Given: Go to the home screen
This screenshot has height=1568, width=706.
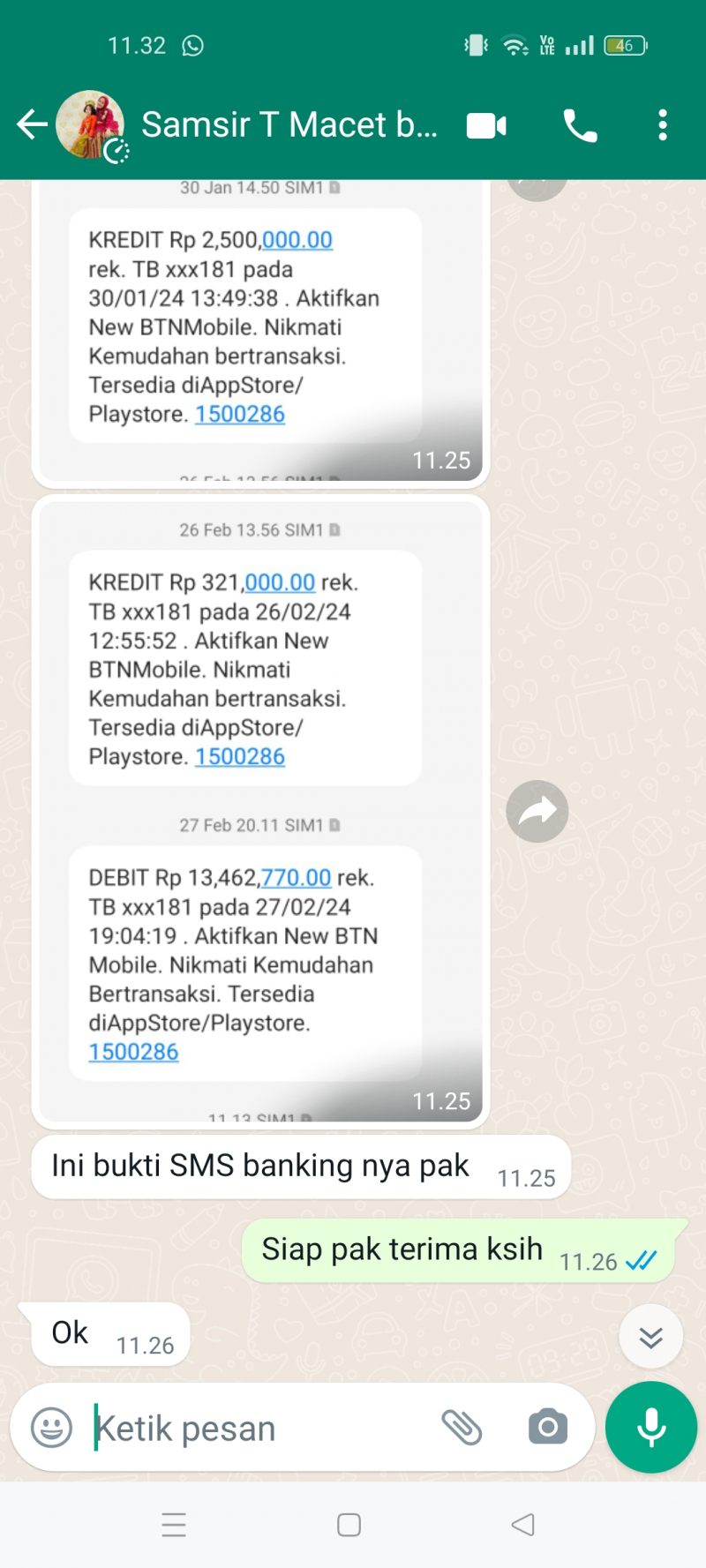Looking at the screenshot, I should click(x=349, y=1525).
